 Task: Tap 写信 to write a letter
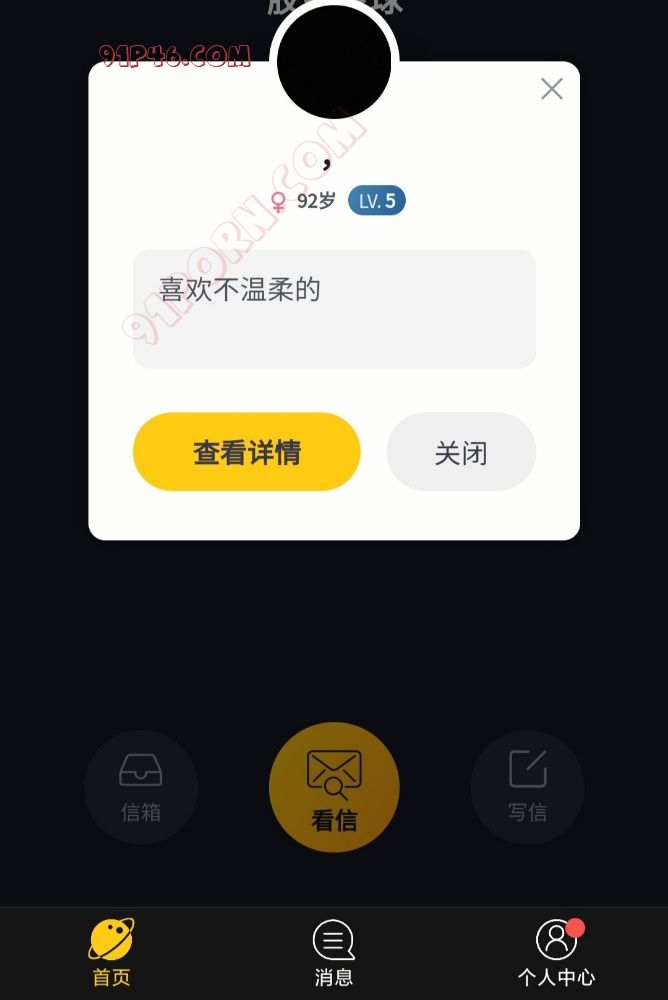click(x=527, y=787)
